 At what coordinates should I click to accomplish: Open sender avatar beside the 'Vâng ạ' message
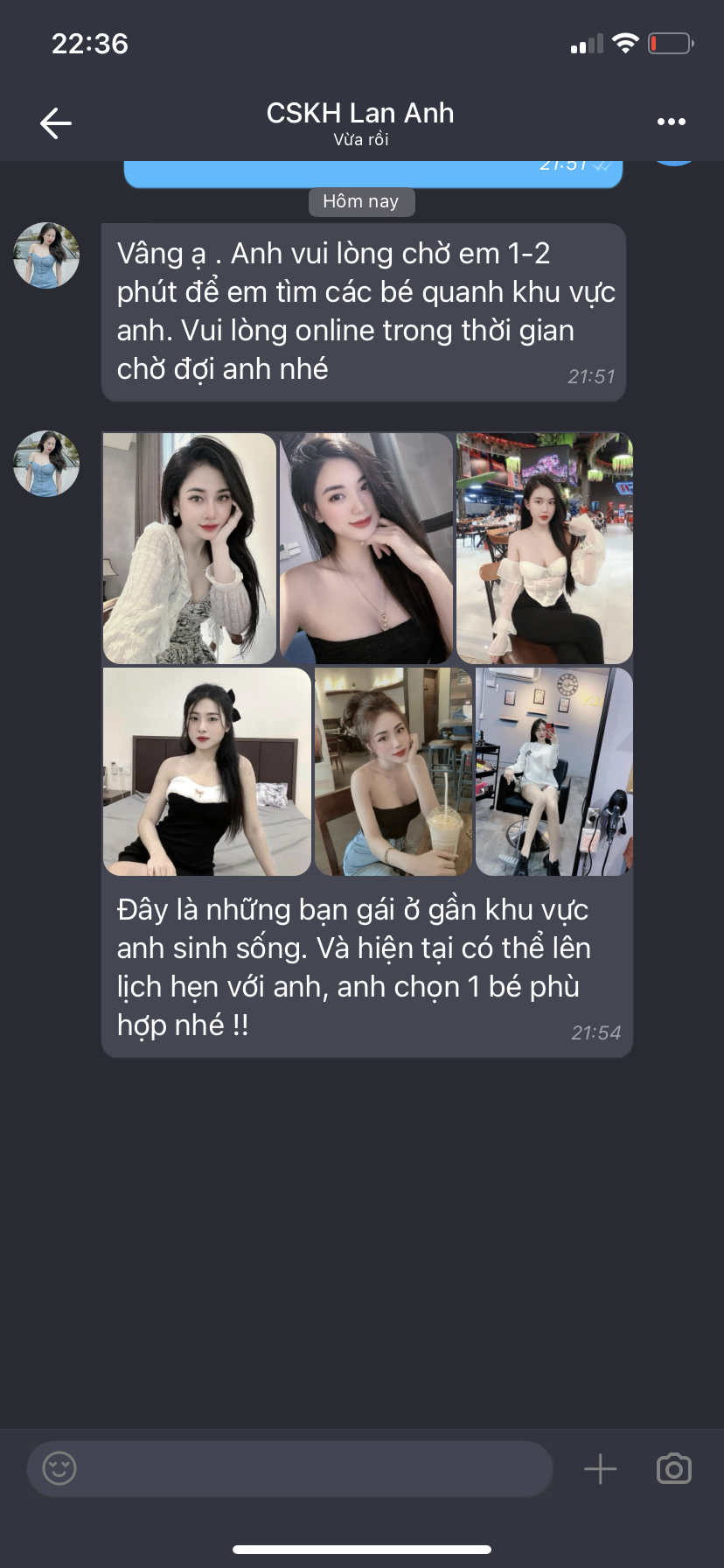(x=46, y=255)
